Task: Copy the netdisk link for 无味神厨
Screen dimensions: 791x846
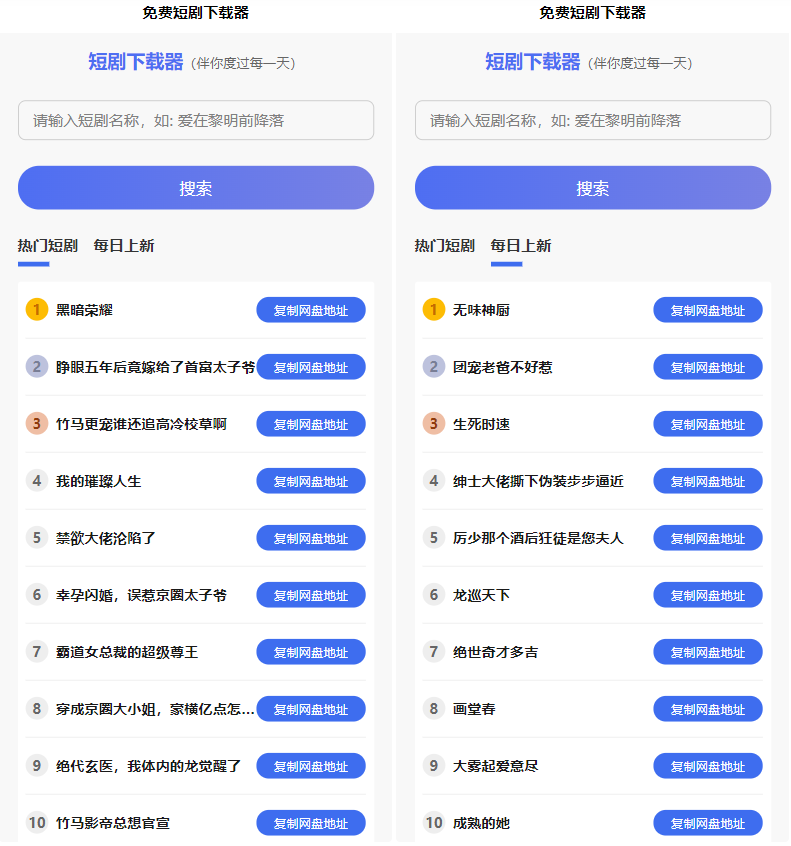Action: point(708,310)
